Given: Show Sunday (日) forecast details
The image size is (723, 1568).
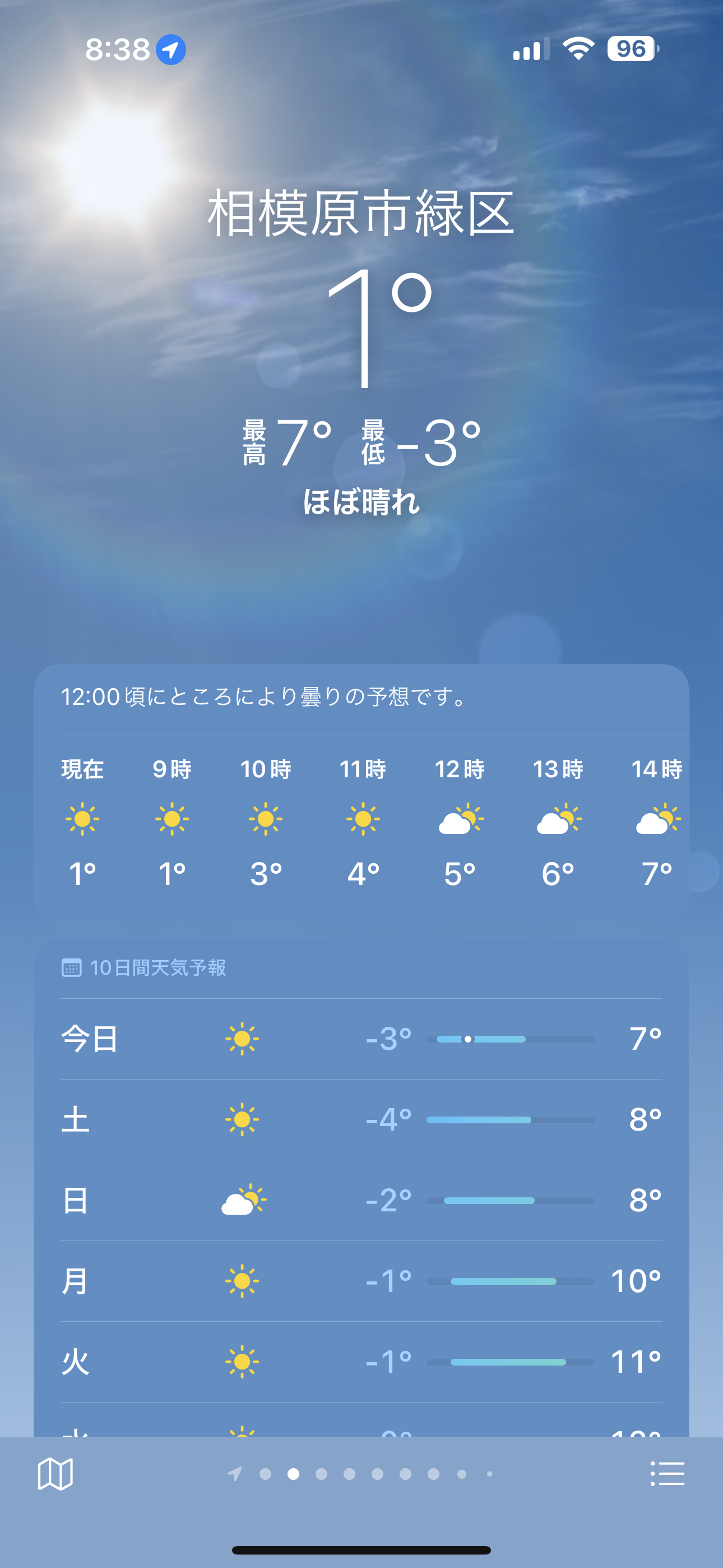Looking at the screenshot, I should pos(361,1200).
